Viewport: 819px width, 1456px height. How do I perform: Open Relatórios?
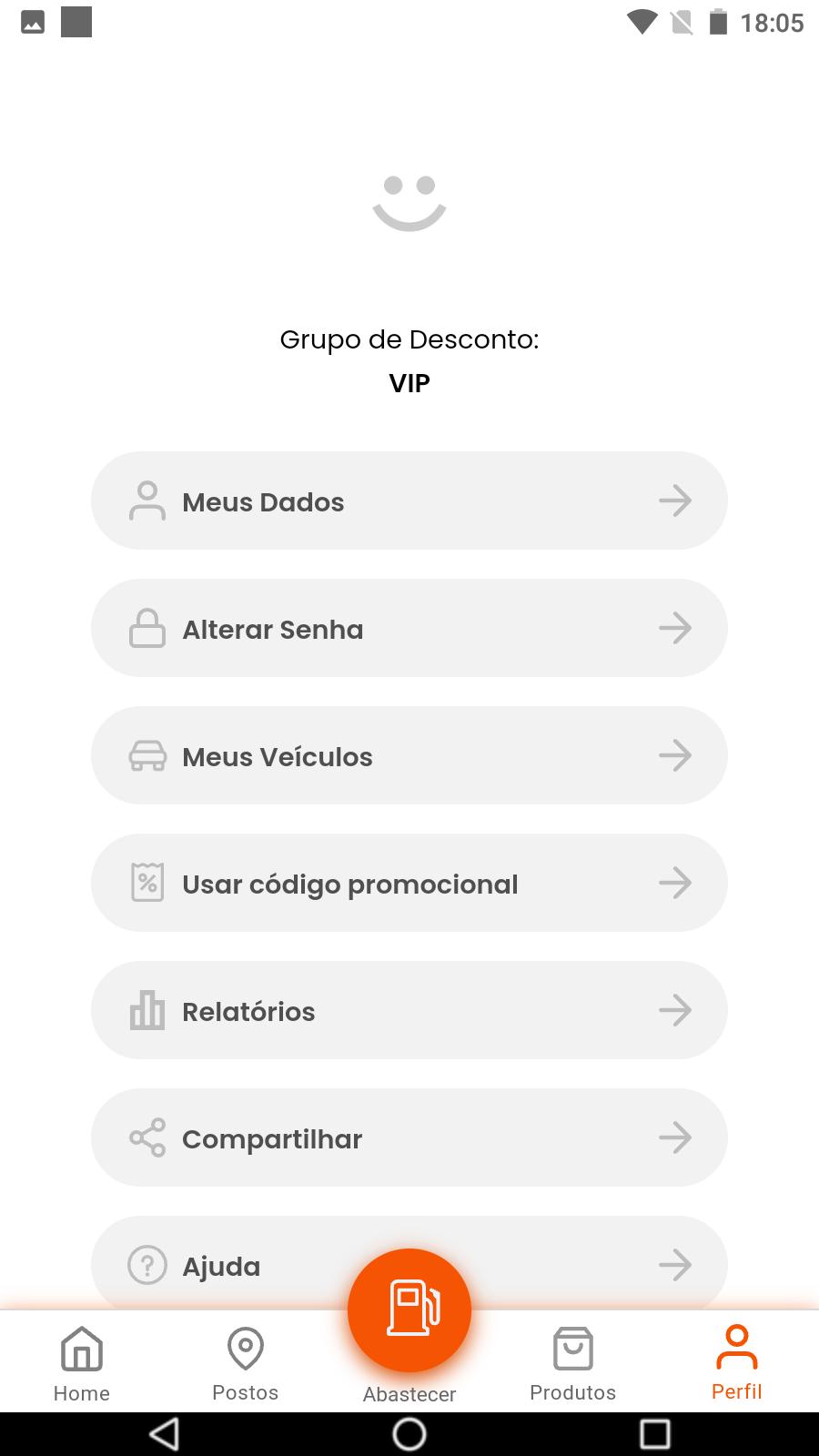pos(409,1010)
